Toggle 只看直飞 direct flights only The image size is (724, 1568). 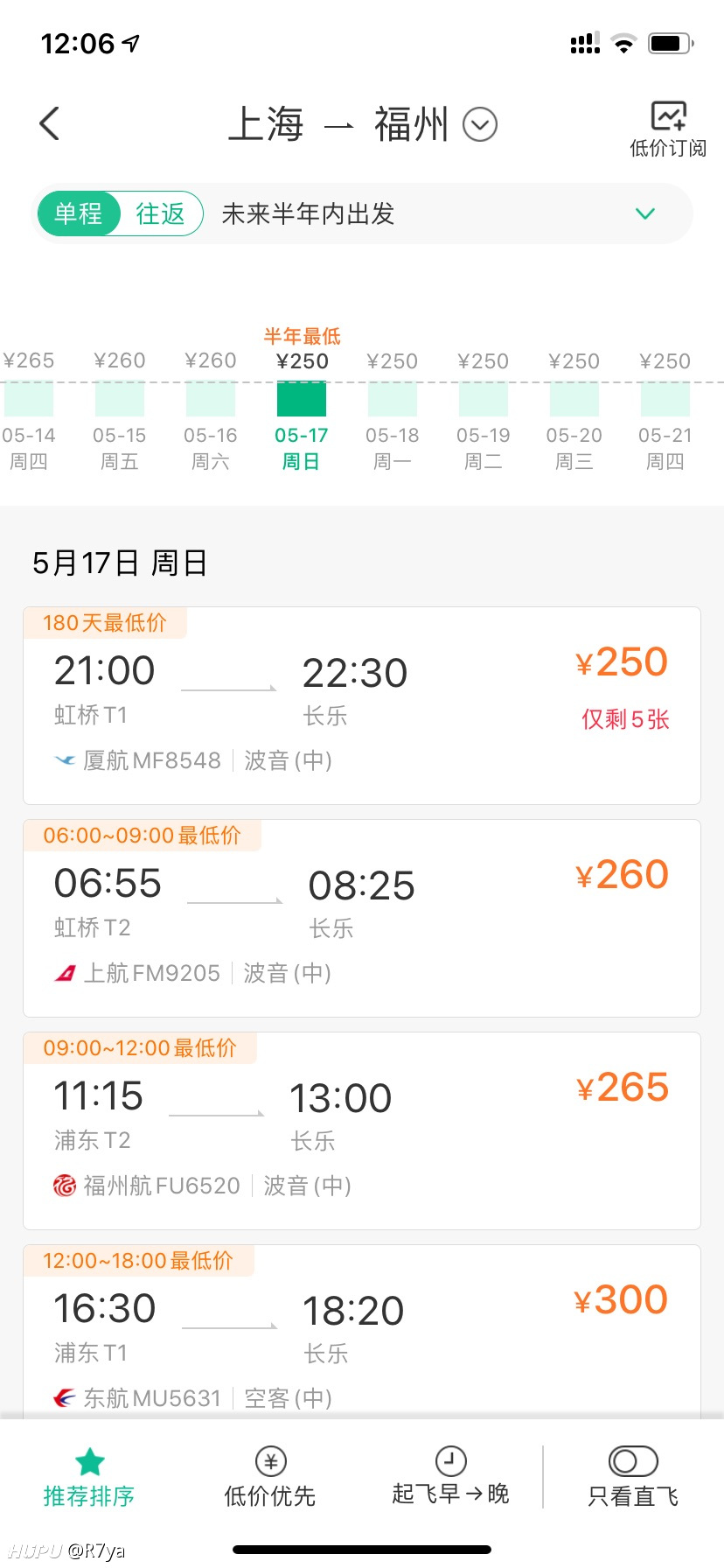[x=633, y=1478]
